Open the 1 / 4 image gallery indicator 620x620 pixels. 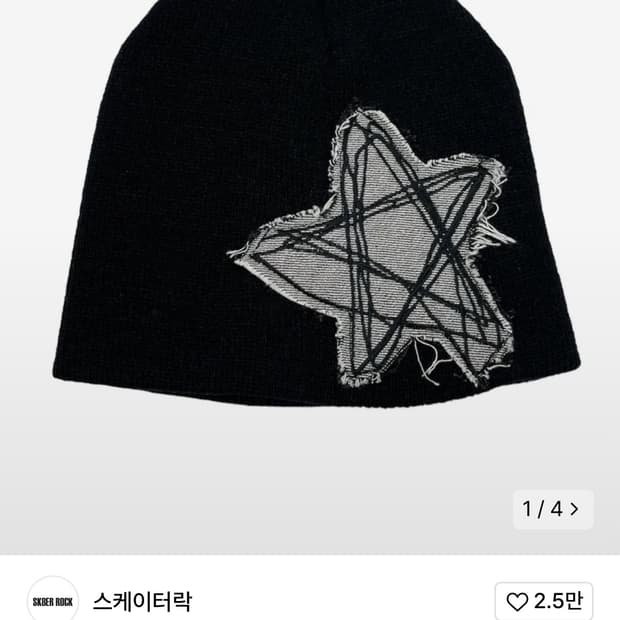pyautogui.click(x=552, y=509)
